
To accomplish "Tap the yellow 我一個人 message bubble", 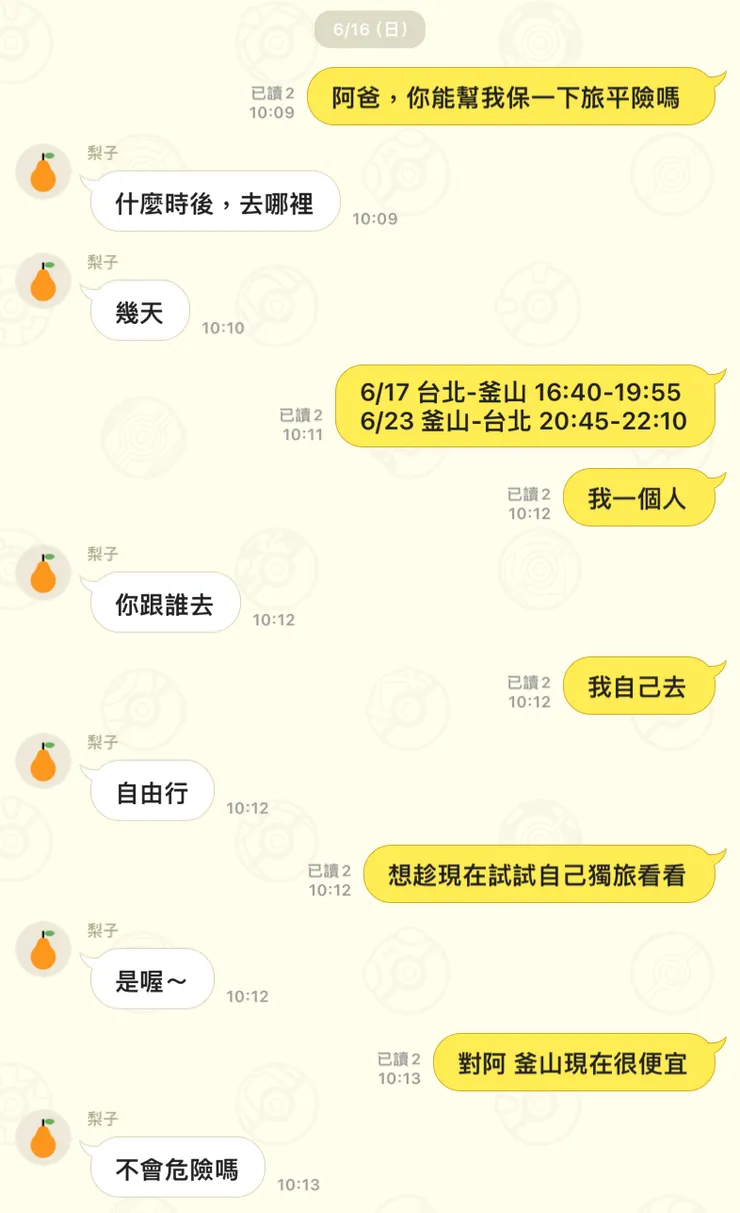I will (638, 497).
